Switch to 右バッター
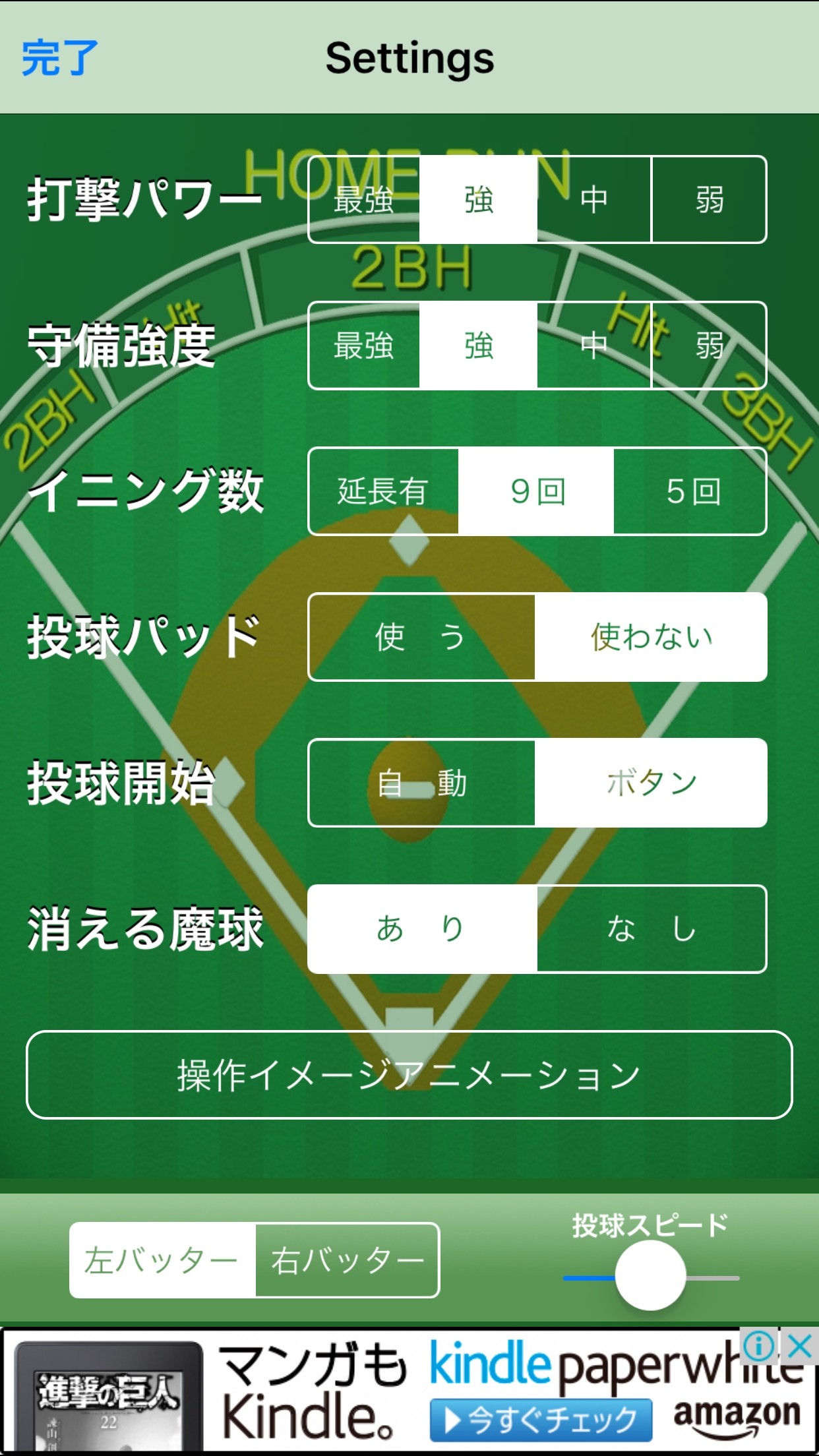Screen dimensions: 819x1456 point(347,1260)
